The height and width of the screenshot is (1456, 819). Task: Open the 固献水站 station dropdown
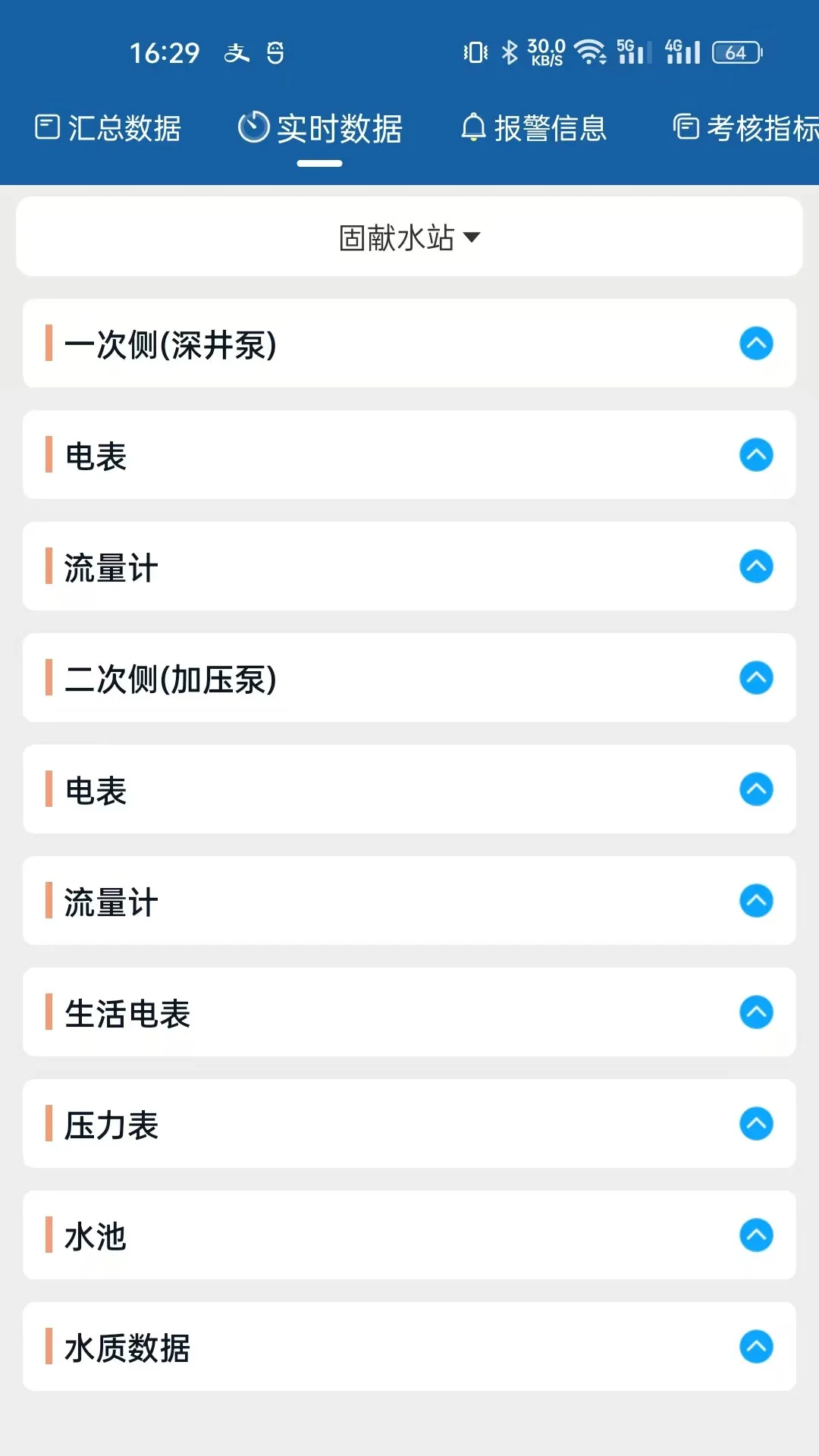pos(409,237)
